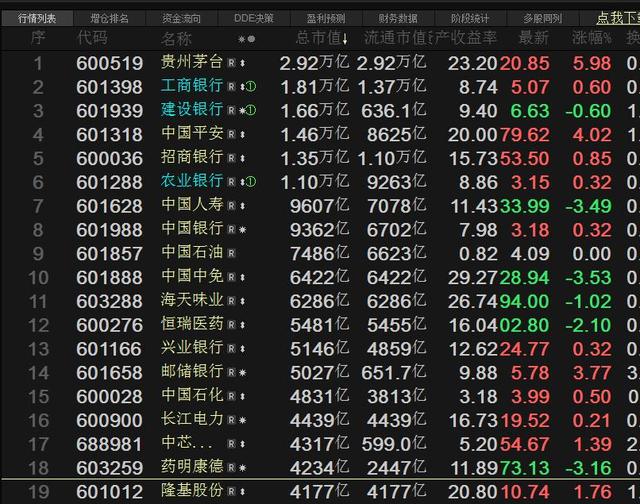Open the 长江电力 stock row
640x504 pixels.
[192, 419]
